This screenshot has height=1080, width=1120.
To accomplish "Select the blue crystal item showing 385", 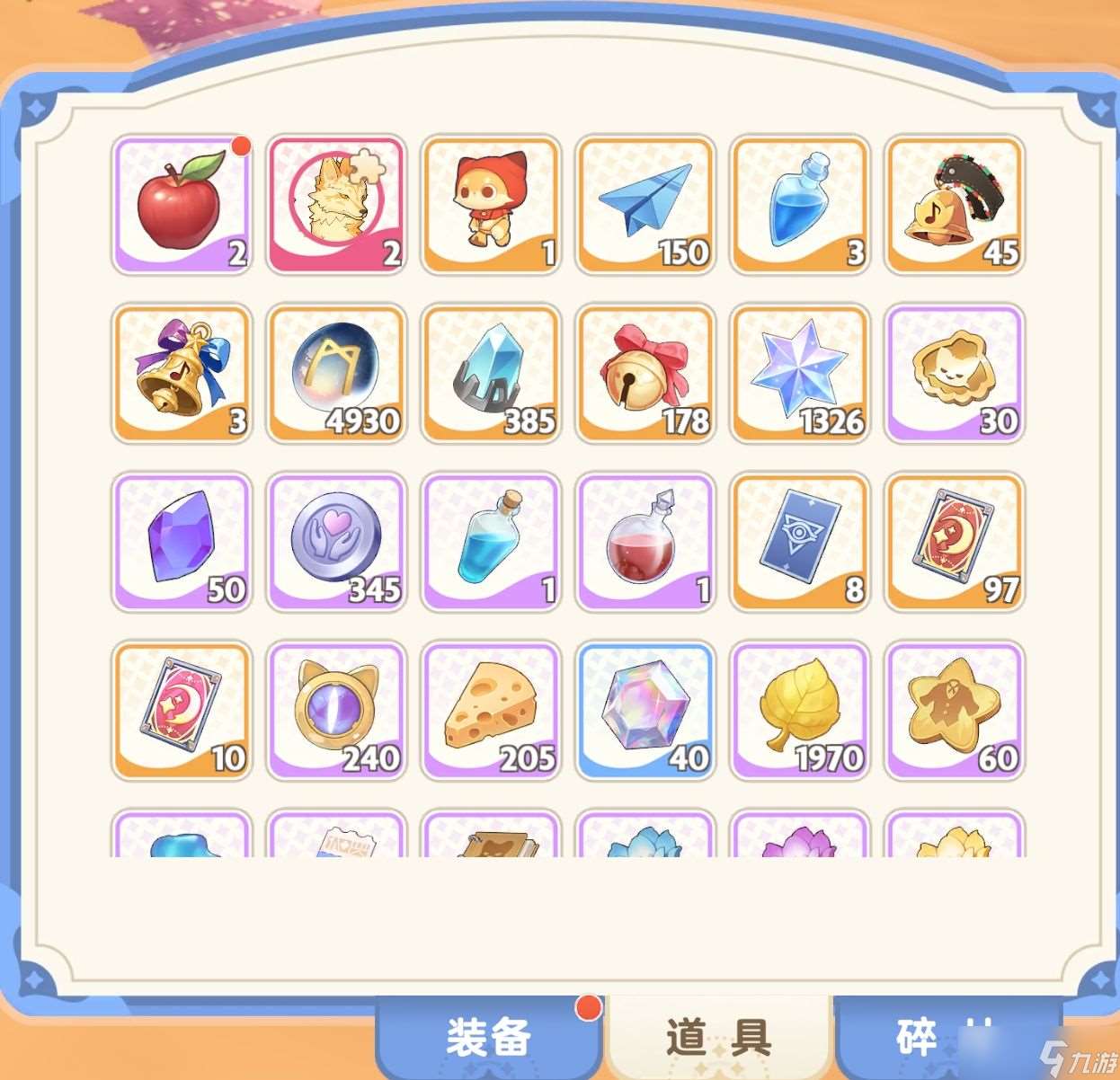I will [491, 374].
